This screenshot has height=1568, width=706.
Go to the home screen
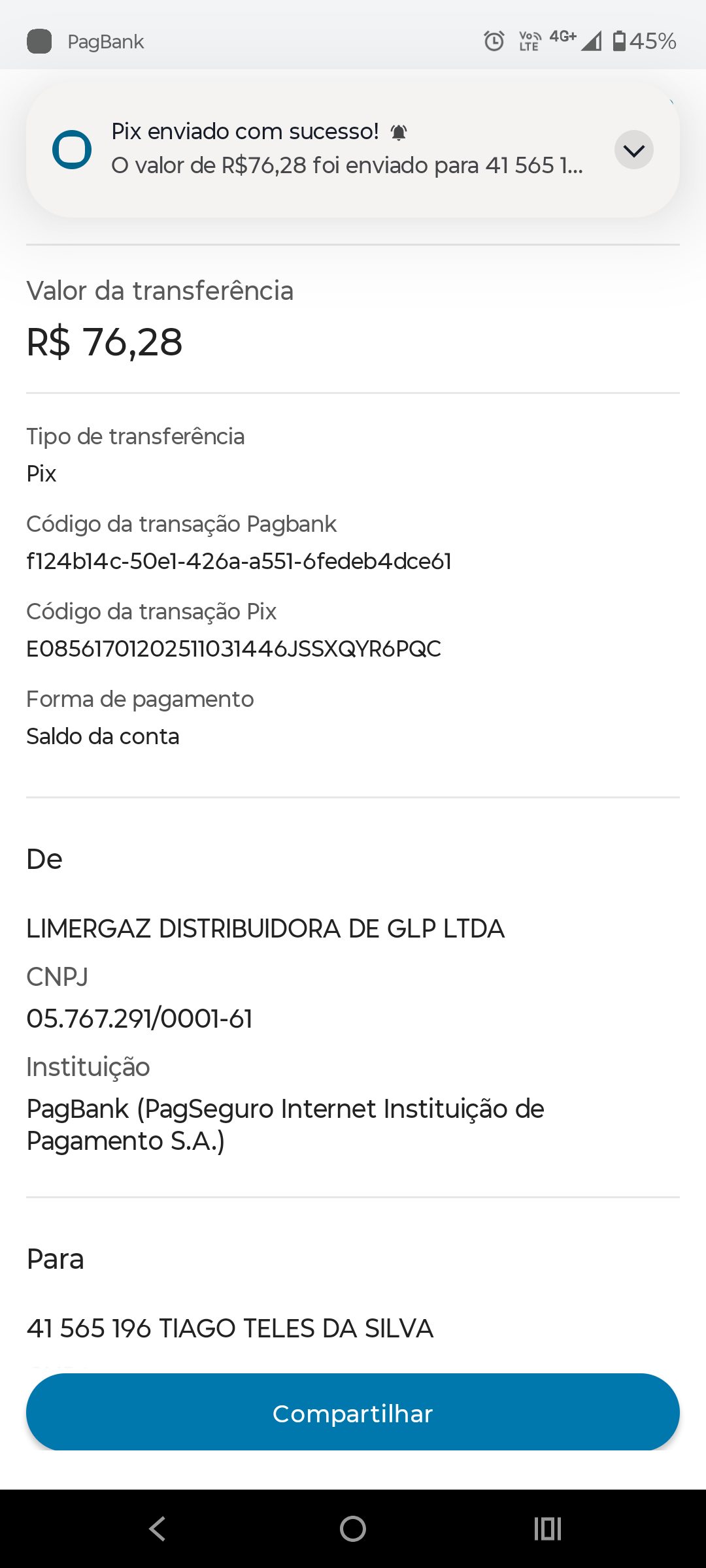coord(353,1529)
